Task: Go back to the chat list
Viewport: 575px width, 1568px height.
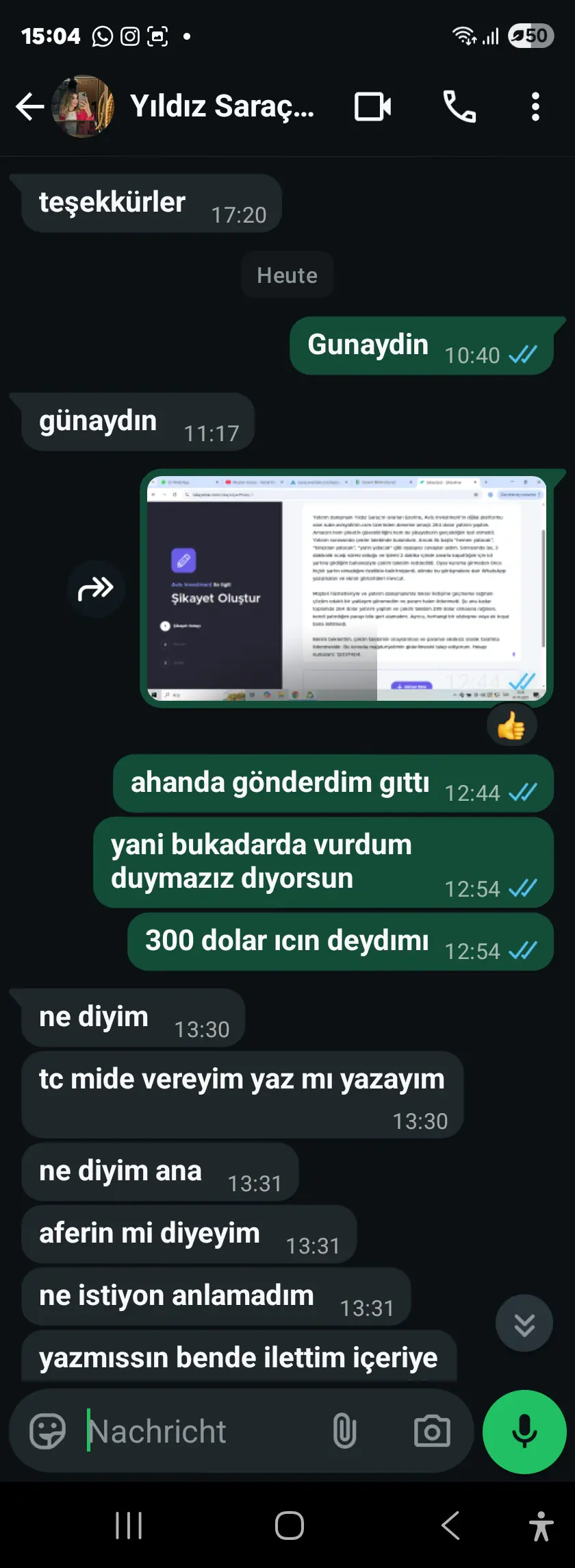Action: [30, 107]
